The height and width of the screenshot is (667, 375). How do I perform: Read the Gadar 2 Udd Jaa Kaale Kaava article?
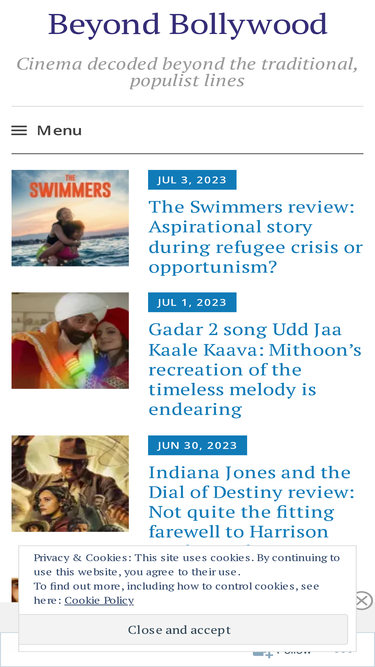(255, 369)
